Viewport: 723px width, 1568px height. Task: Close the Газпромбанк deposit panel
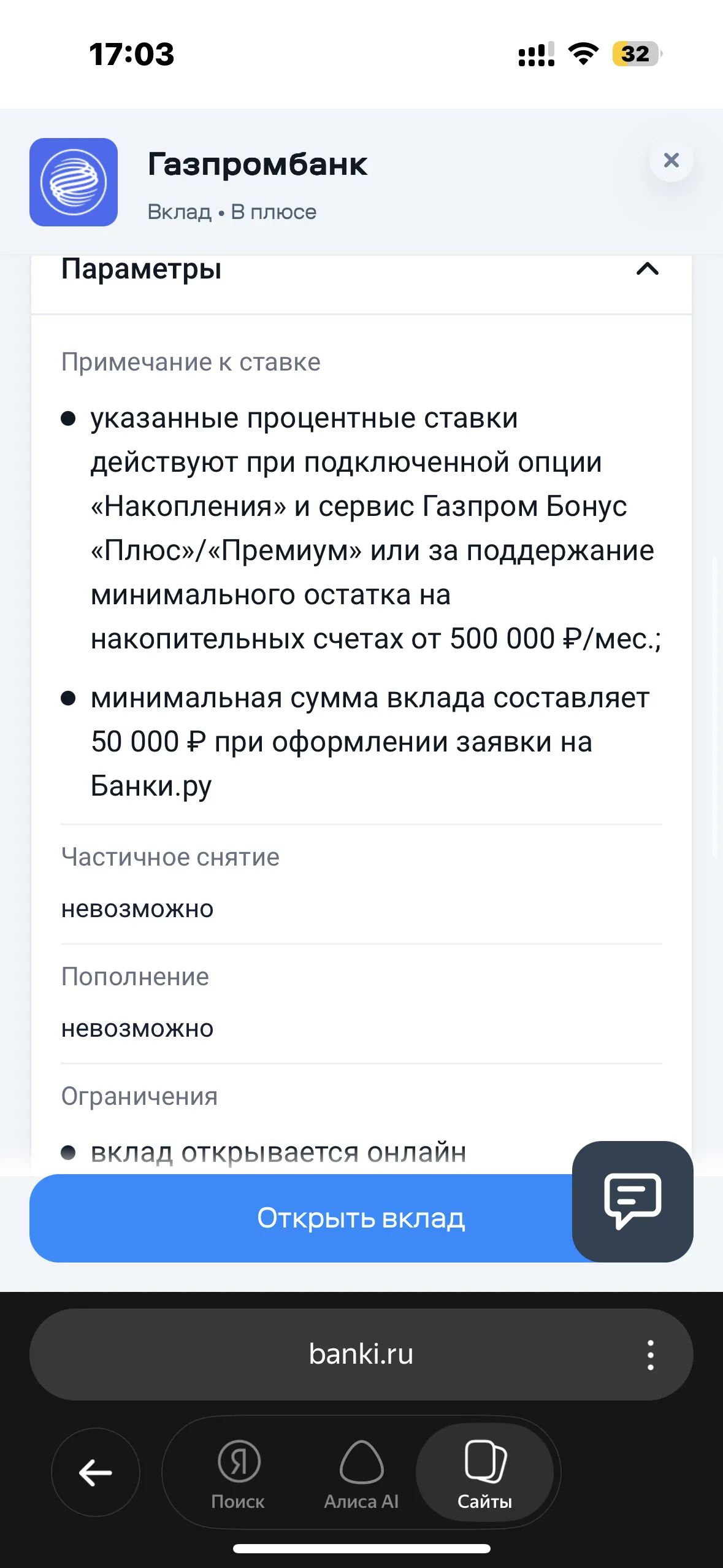[x=671, y=160]
